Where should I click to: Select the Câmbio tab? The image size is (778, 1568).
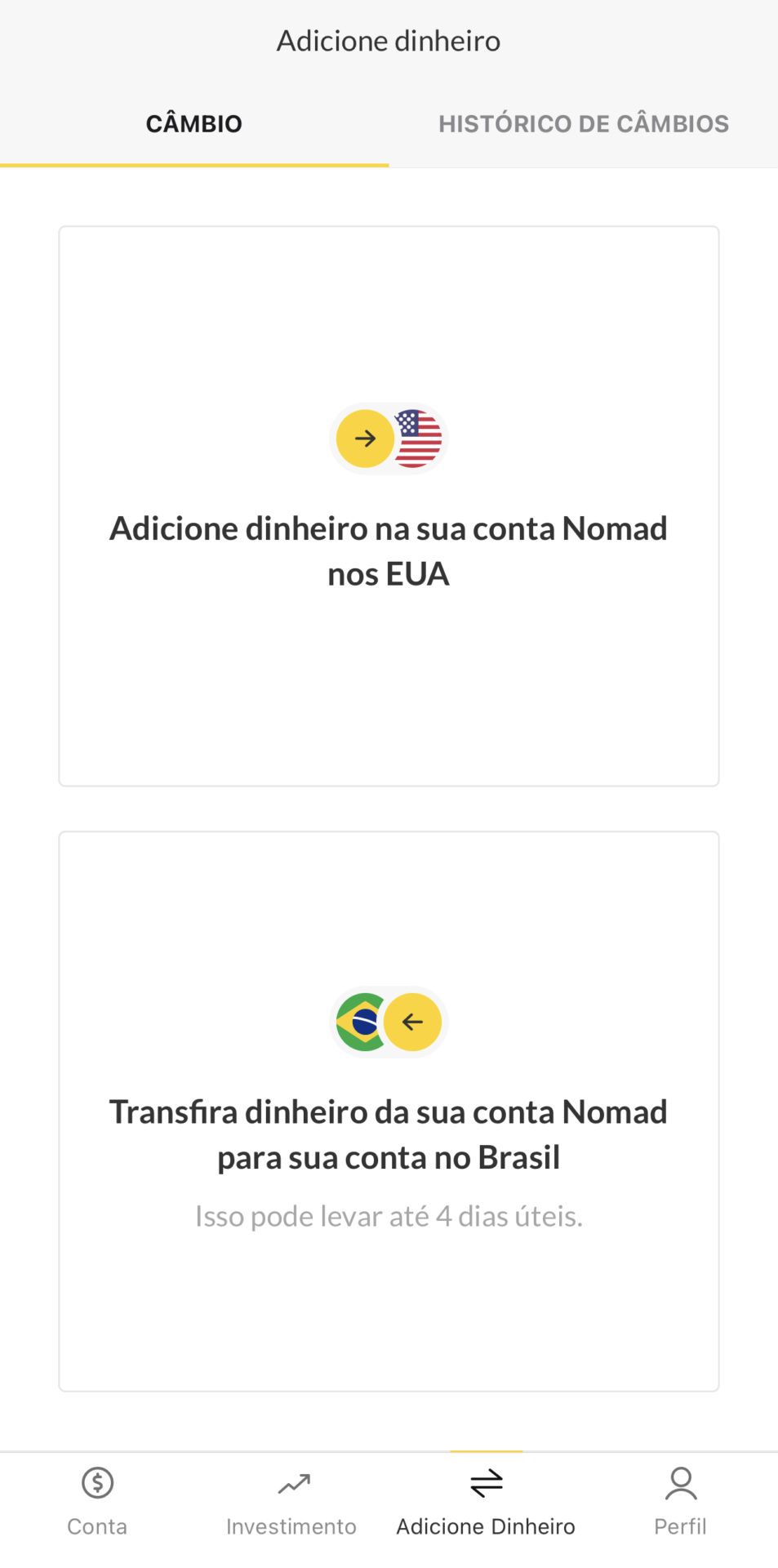pos(194,123)
